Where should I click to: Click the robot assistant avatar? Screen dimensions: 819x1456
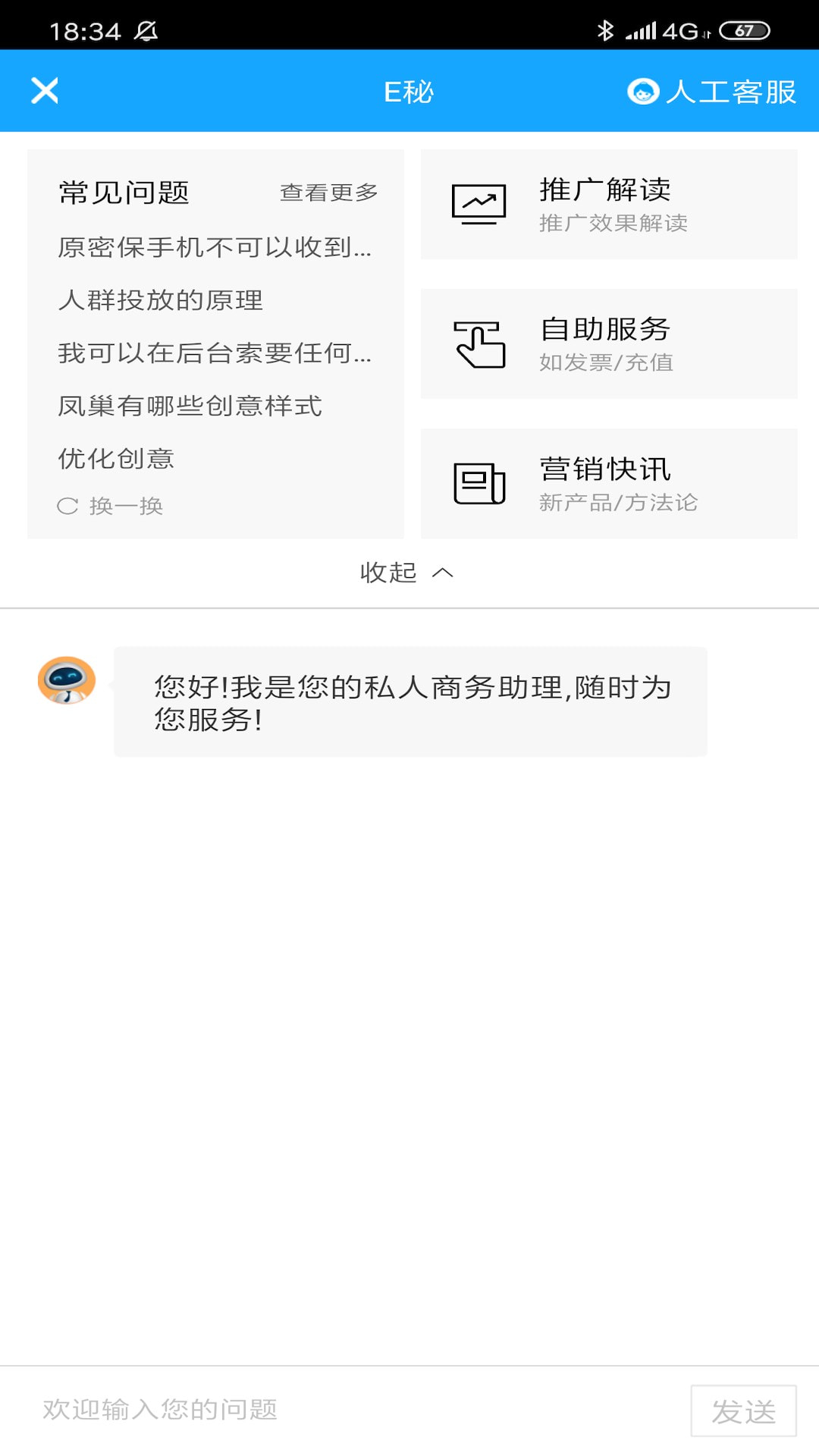pyautogui.click(x=68, y=683)
